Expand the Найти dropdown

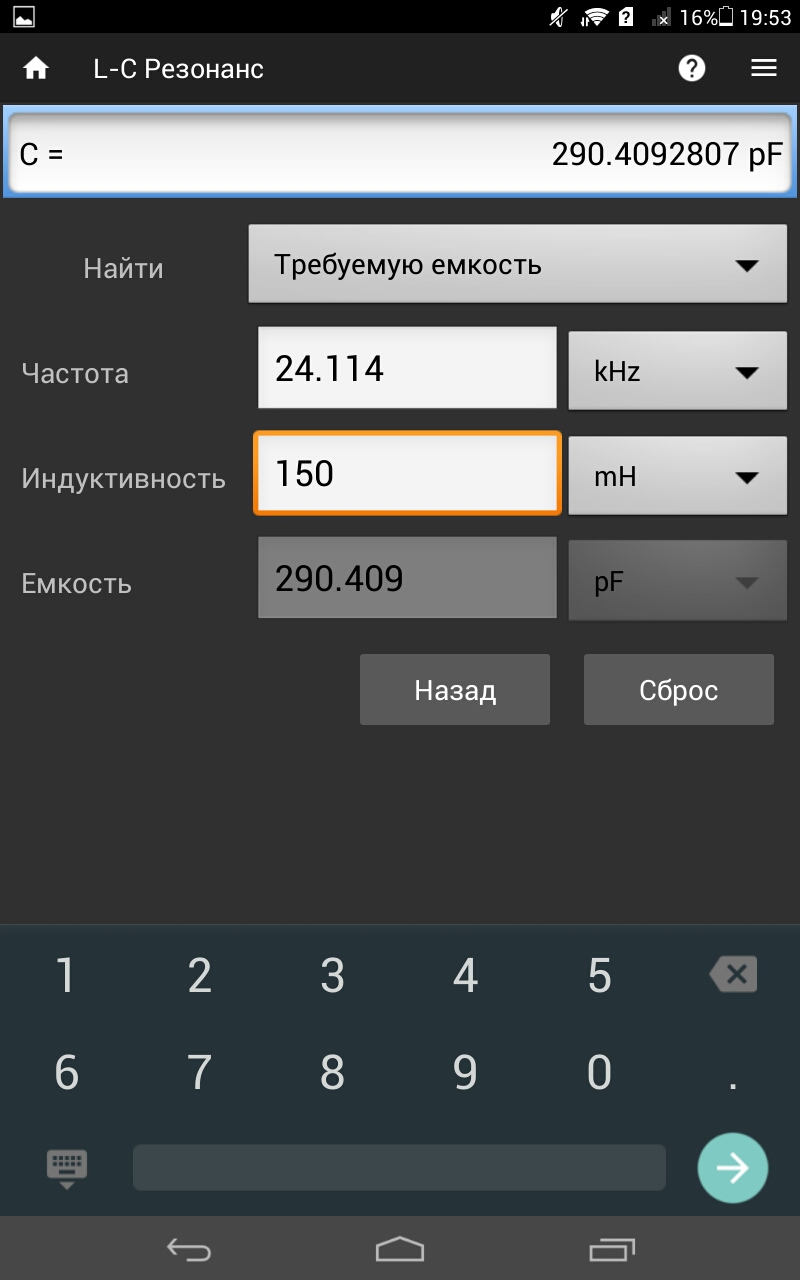tap(517, 264)
